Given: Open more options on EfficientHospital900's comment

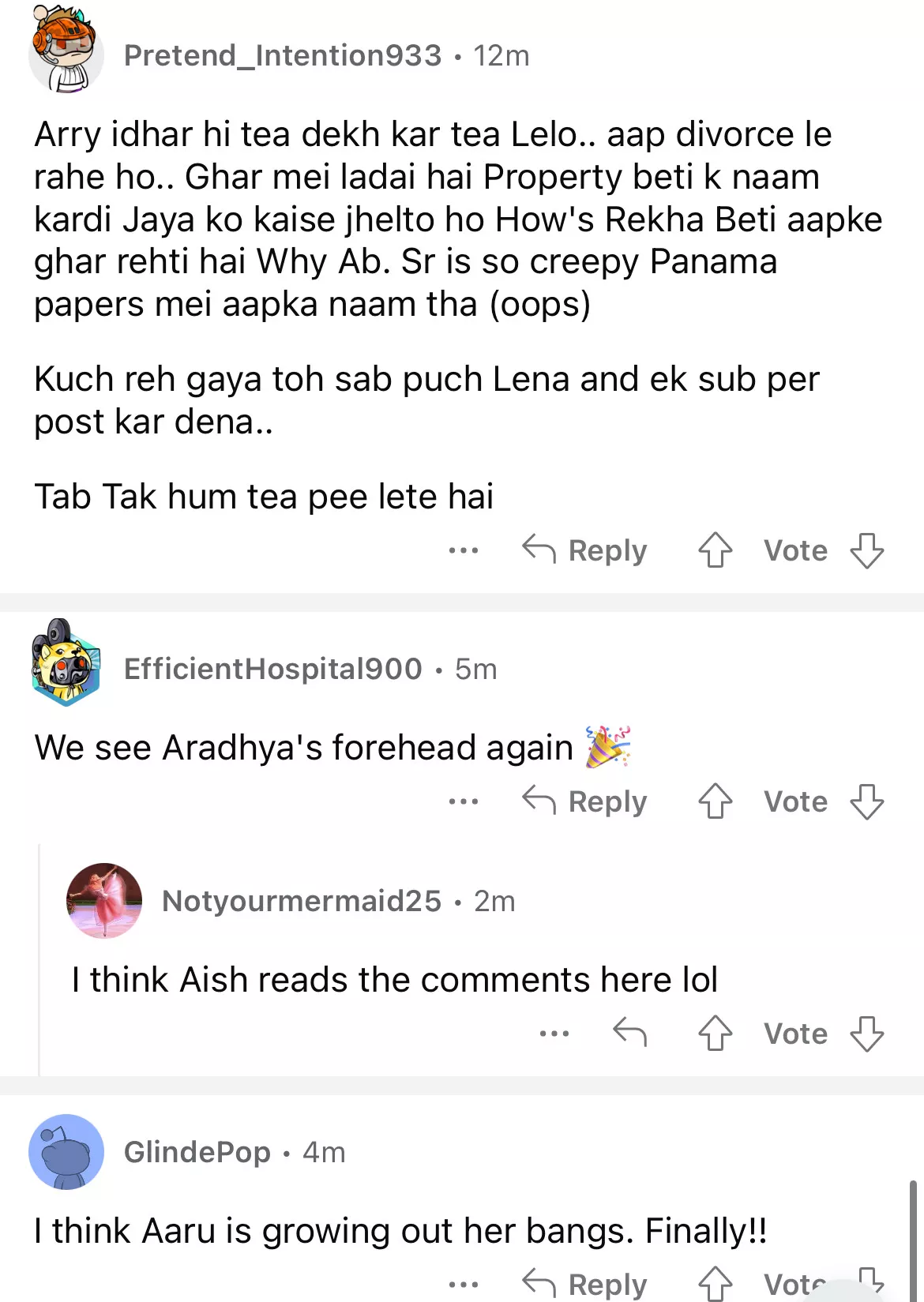Looking at the screenshot, I should tap(463, 801).
